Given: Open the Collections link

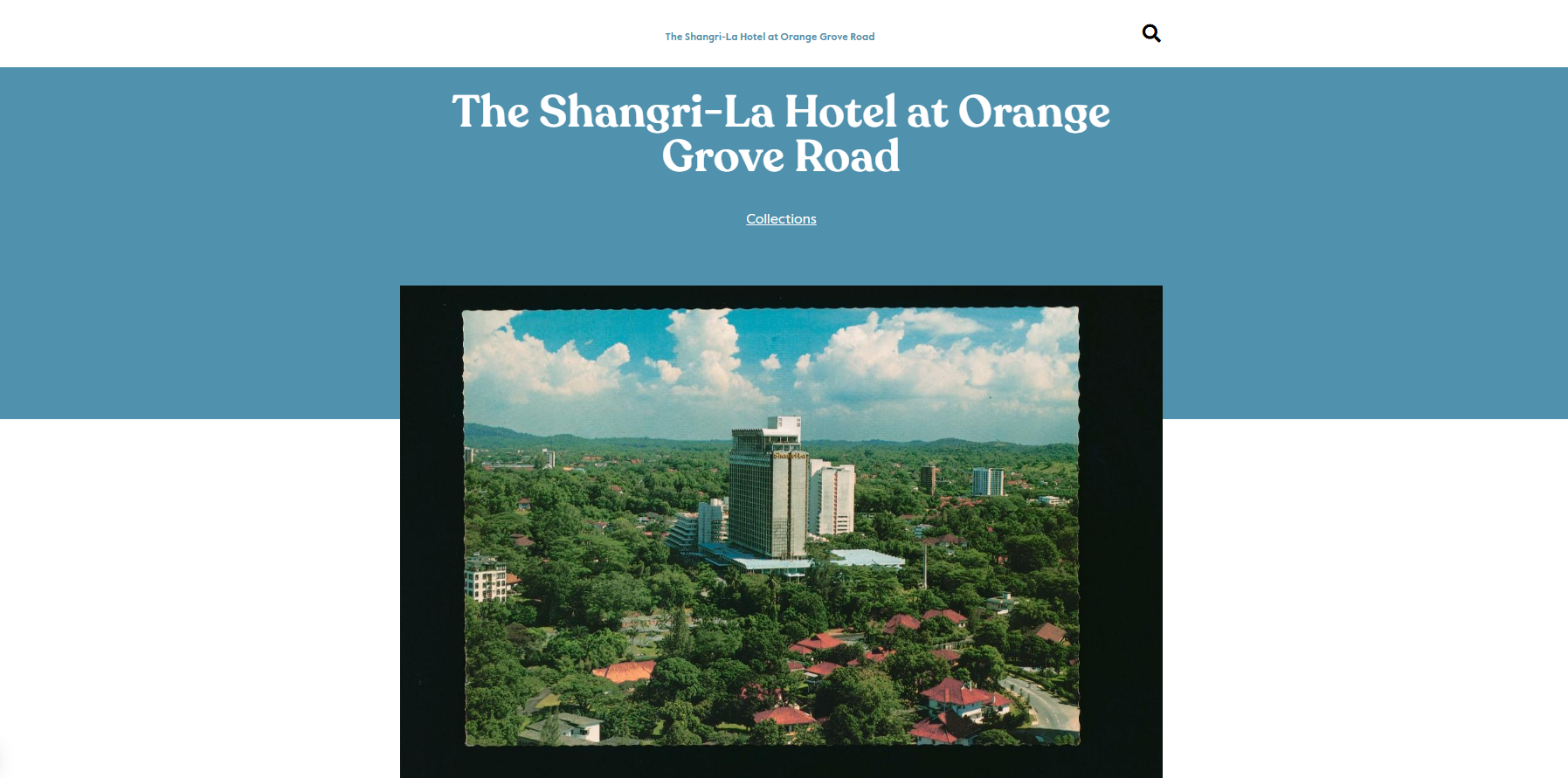Looking at the screenshot, I should pos(781,219).
